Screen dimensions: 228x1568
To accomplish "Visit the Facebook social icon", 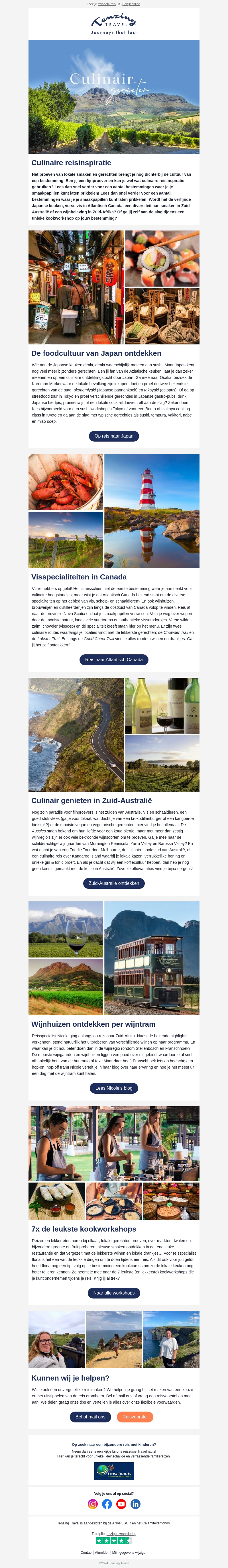I will coord(107,1504).
